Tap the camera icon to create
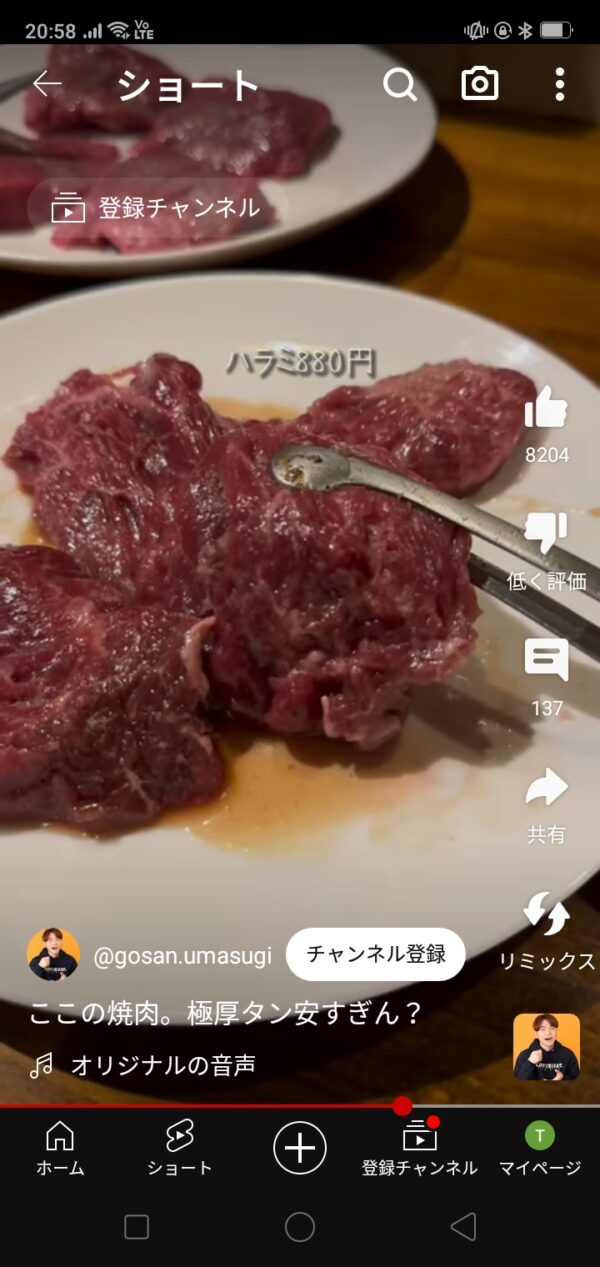Screen dimensions: 600x1267 point(480,85)
